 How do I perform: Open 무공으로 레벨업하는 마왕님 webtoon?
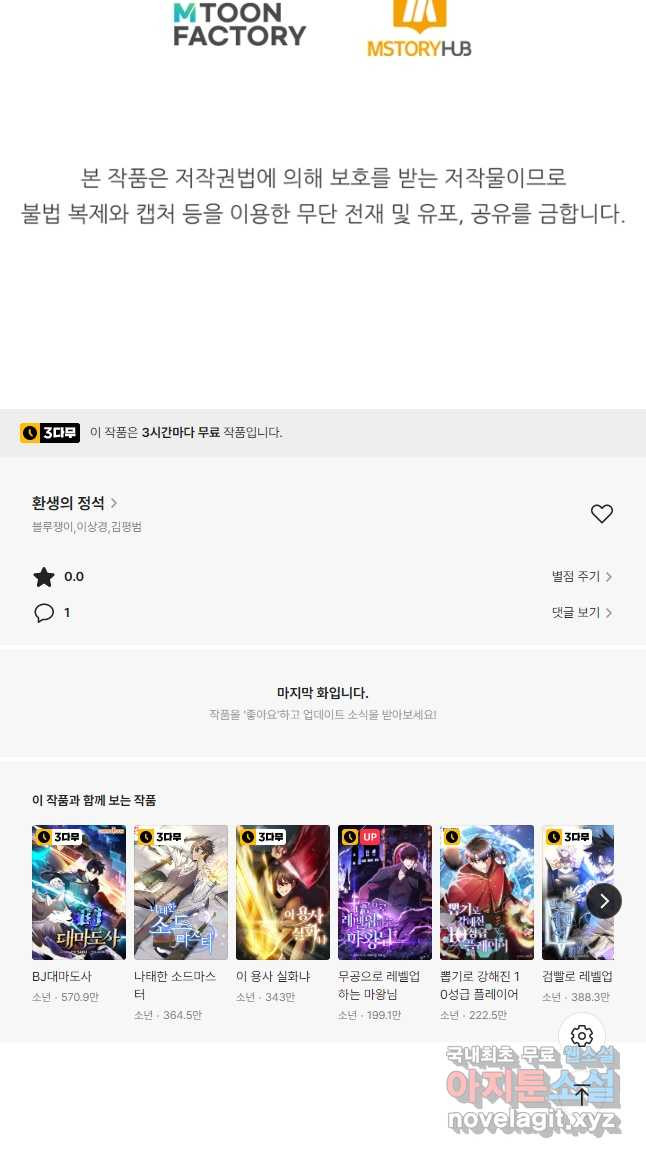click(385, 892)
